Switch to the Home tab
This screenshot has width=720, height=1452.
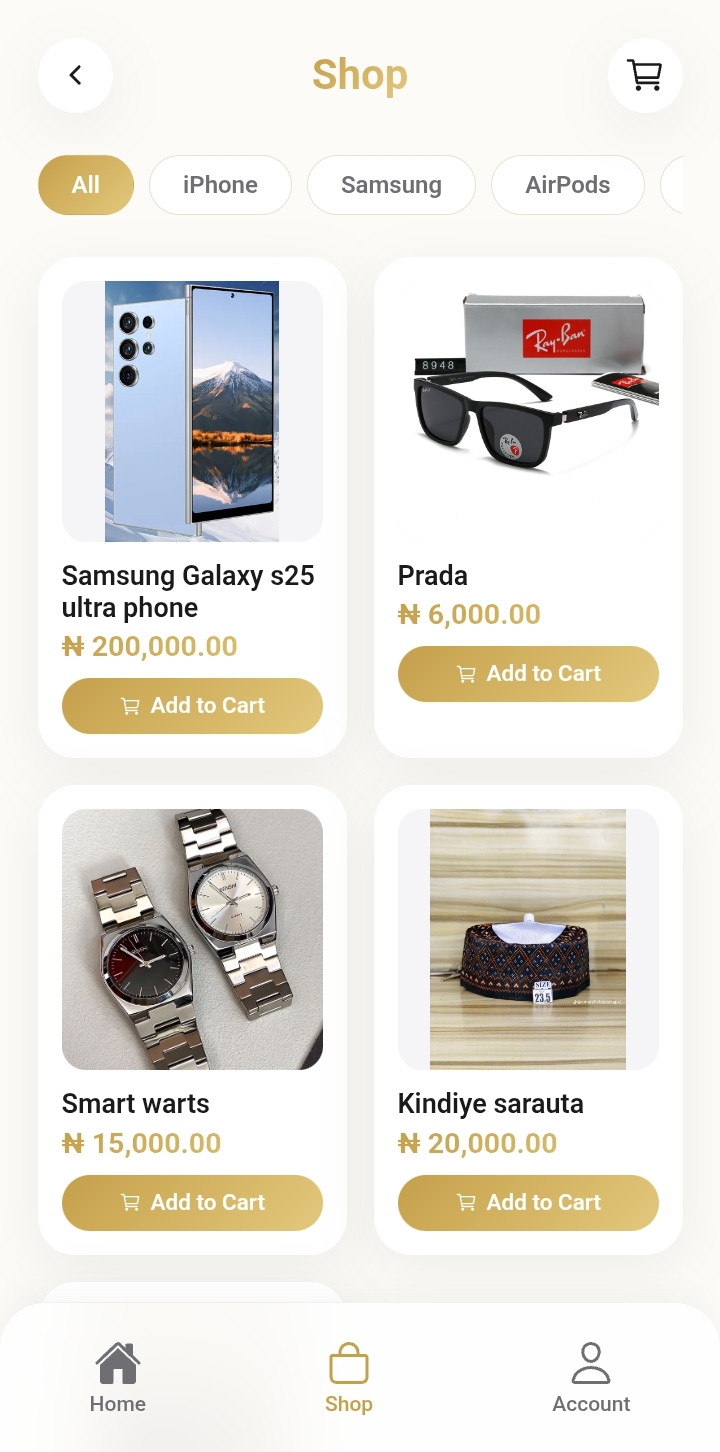click(118, 1378)
